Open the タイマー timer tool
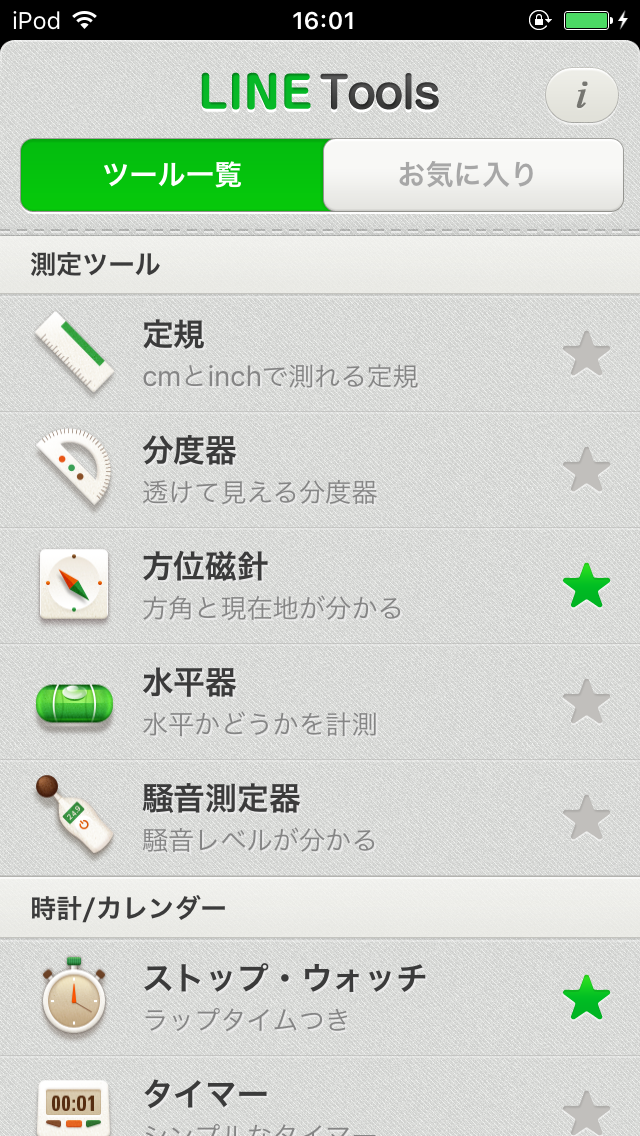Image resolution: width=640 pixels, height=1136 pixels. click(320, 1096)
